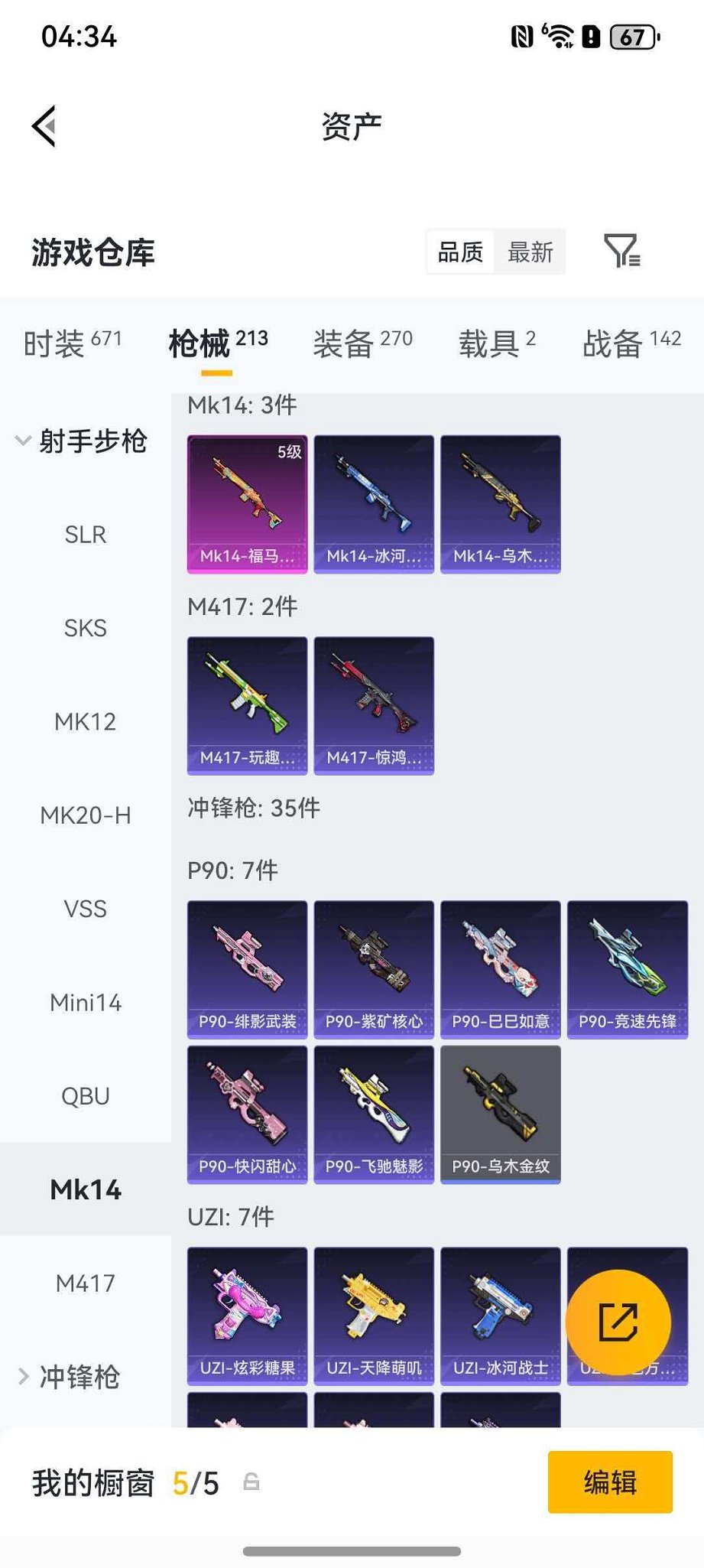Switch to the 装备 tab

coord(362,343)
